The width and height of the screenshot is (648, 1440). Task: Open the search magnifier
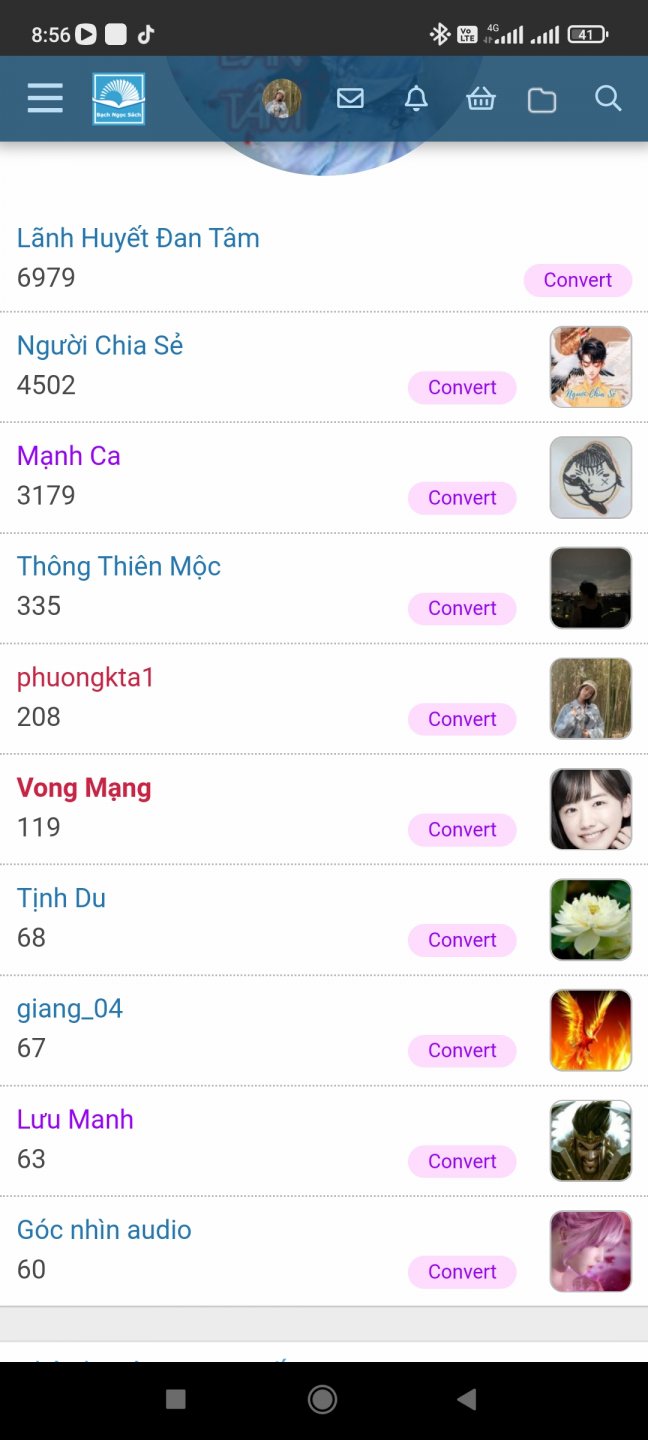[x=608, y=99]
